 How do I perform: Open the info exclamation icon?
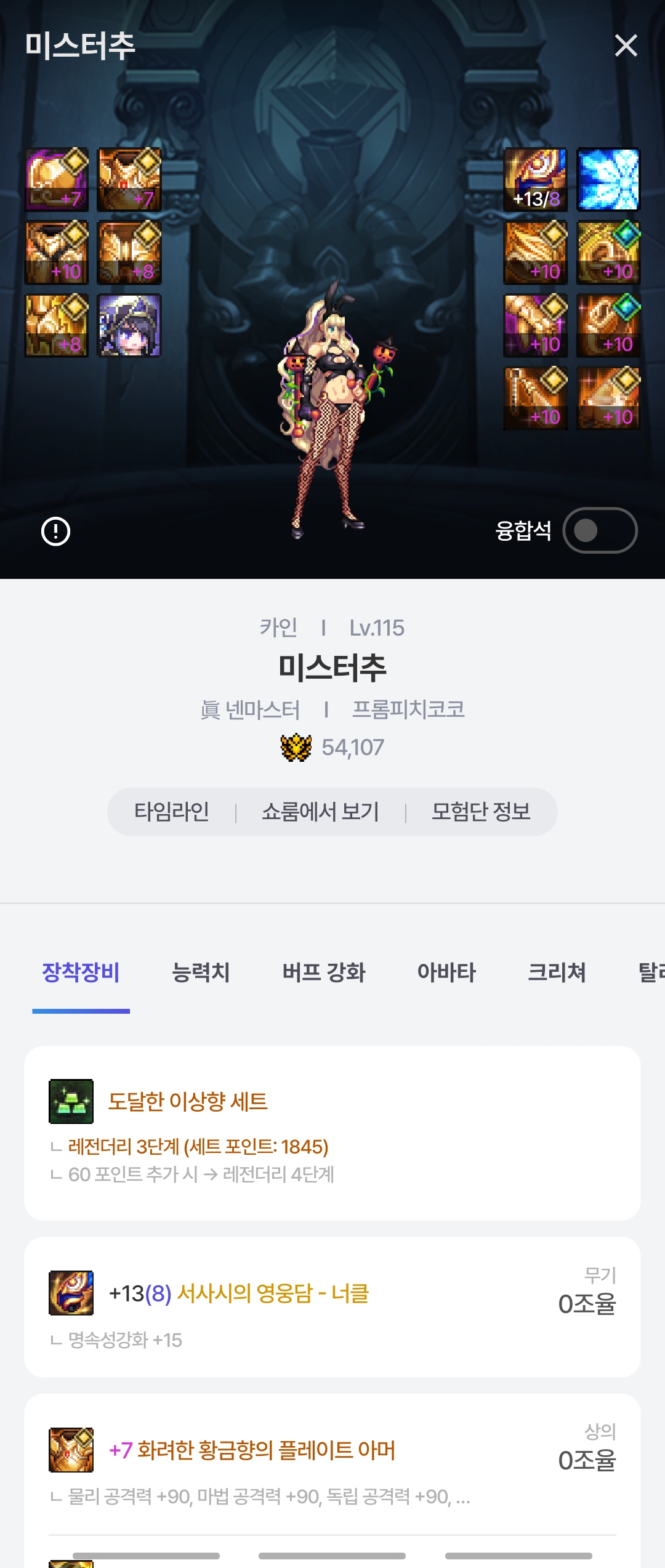click(x=55, y=531)
